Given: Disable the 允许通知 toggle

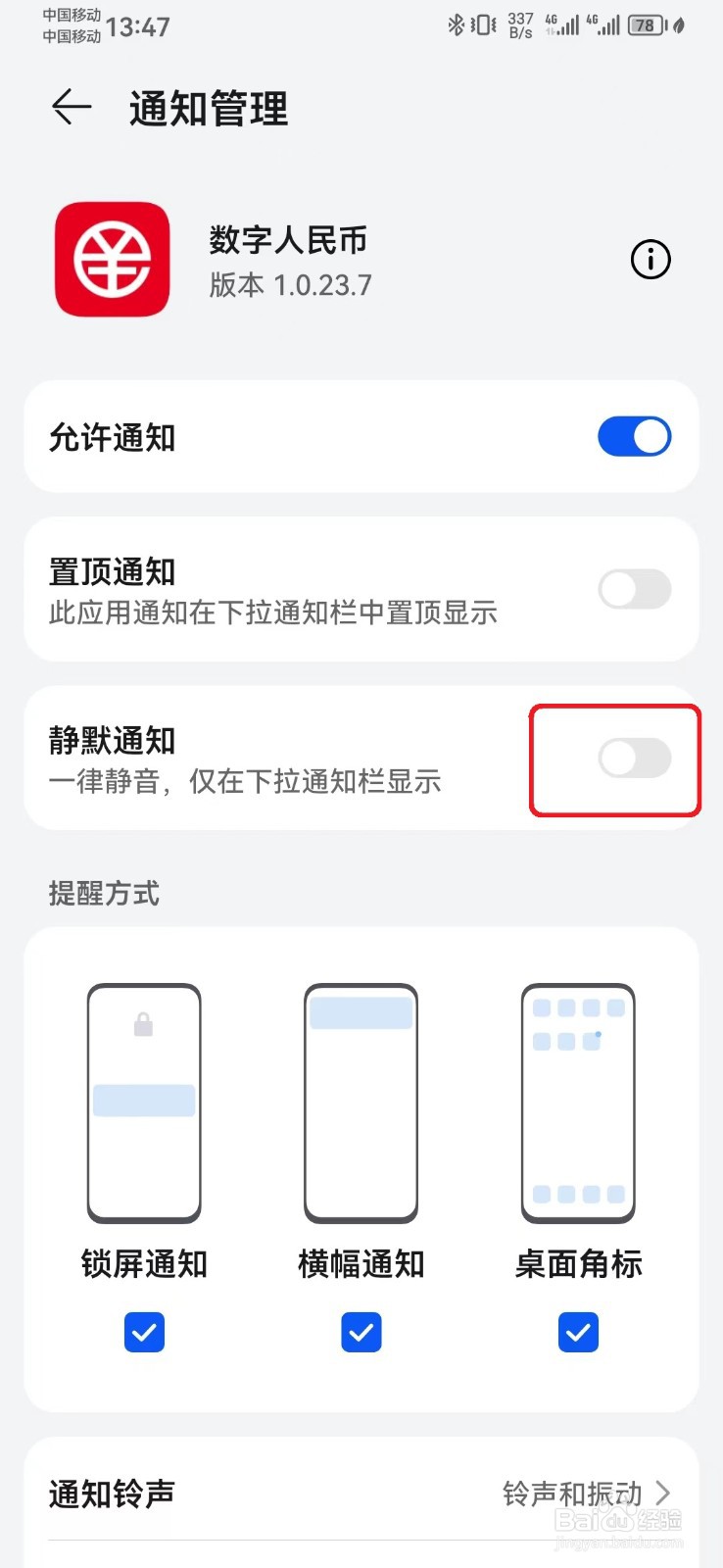Looking at the screenshot, I should (634, 437).
